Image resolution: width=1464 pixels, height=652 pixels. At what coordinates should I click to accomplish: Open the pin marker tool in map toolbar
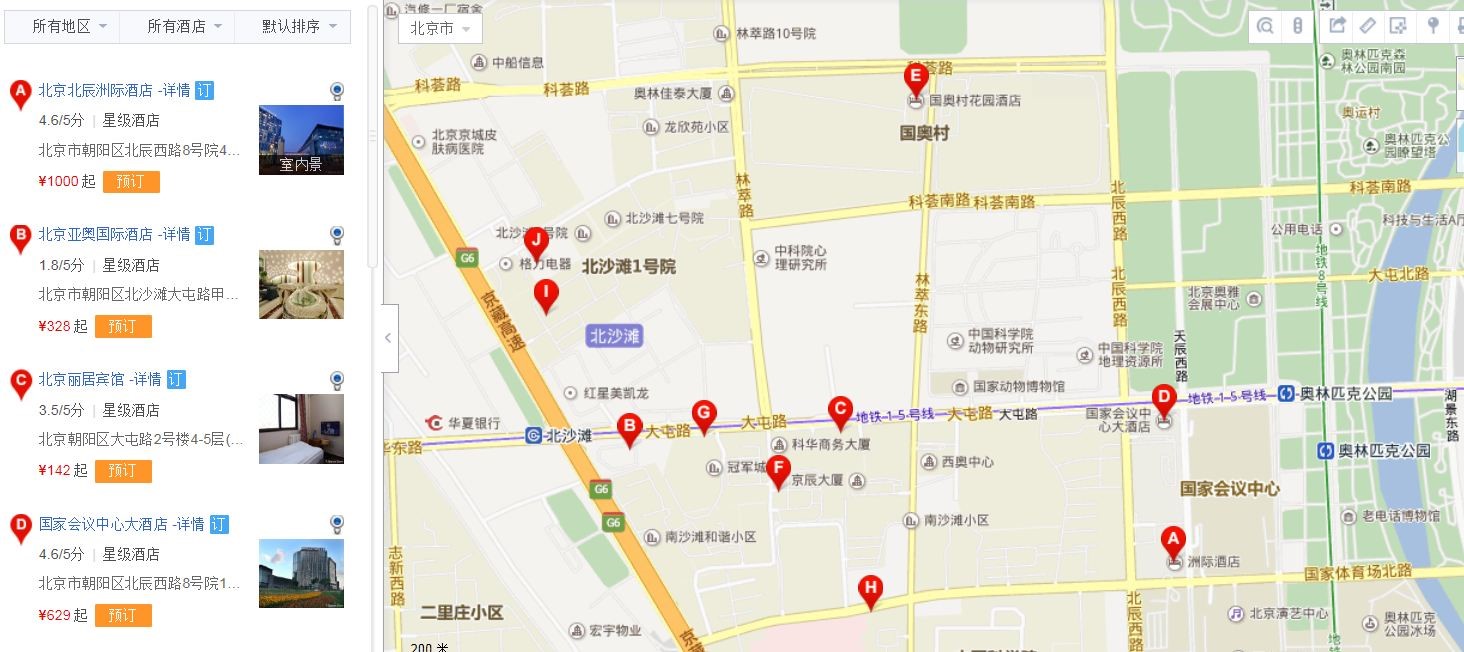[1432, 26]
